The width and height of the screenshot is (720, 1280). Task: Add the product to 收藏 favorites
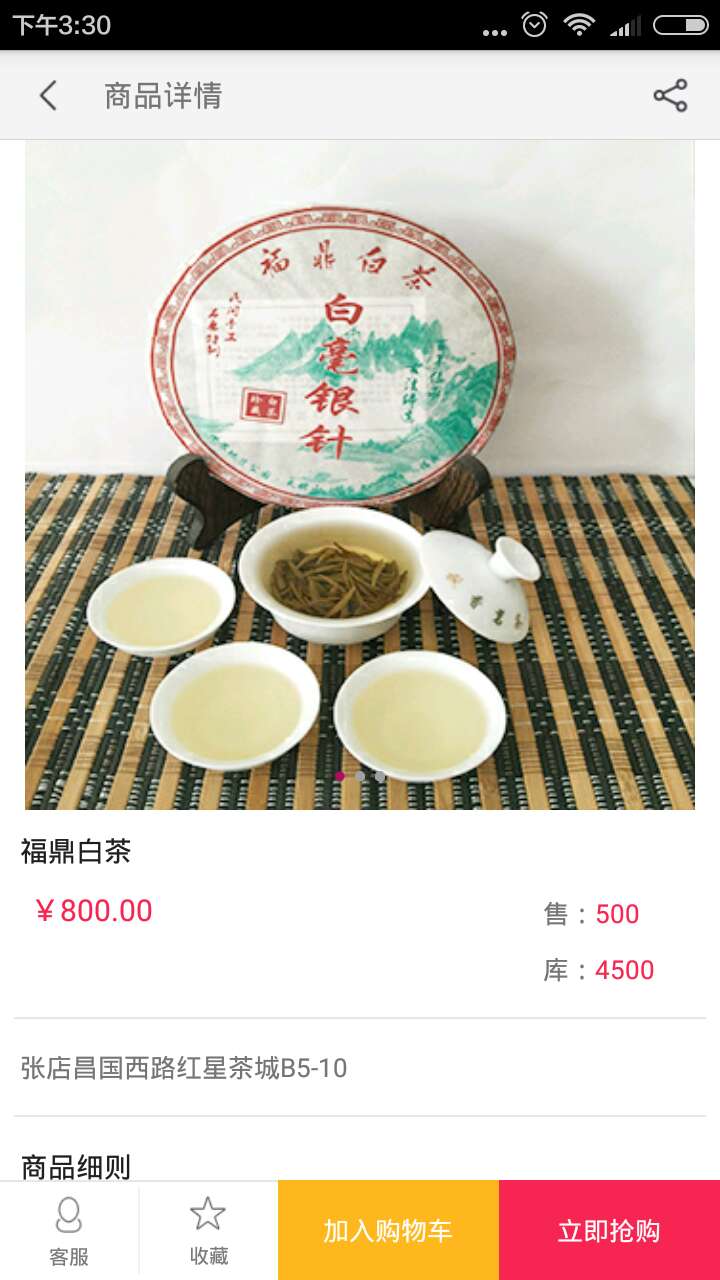coord(208,1232)
